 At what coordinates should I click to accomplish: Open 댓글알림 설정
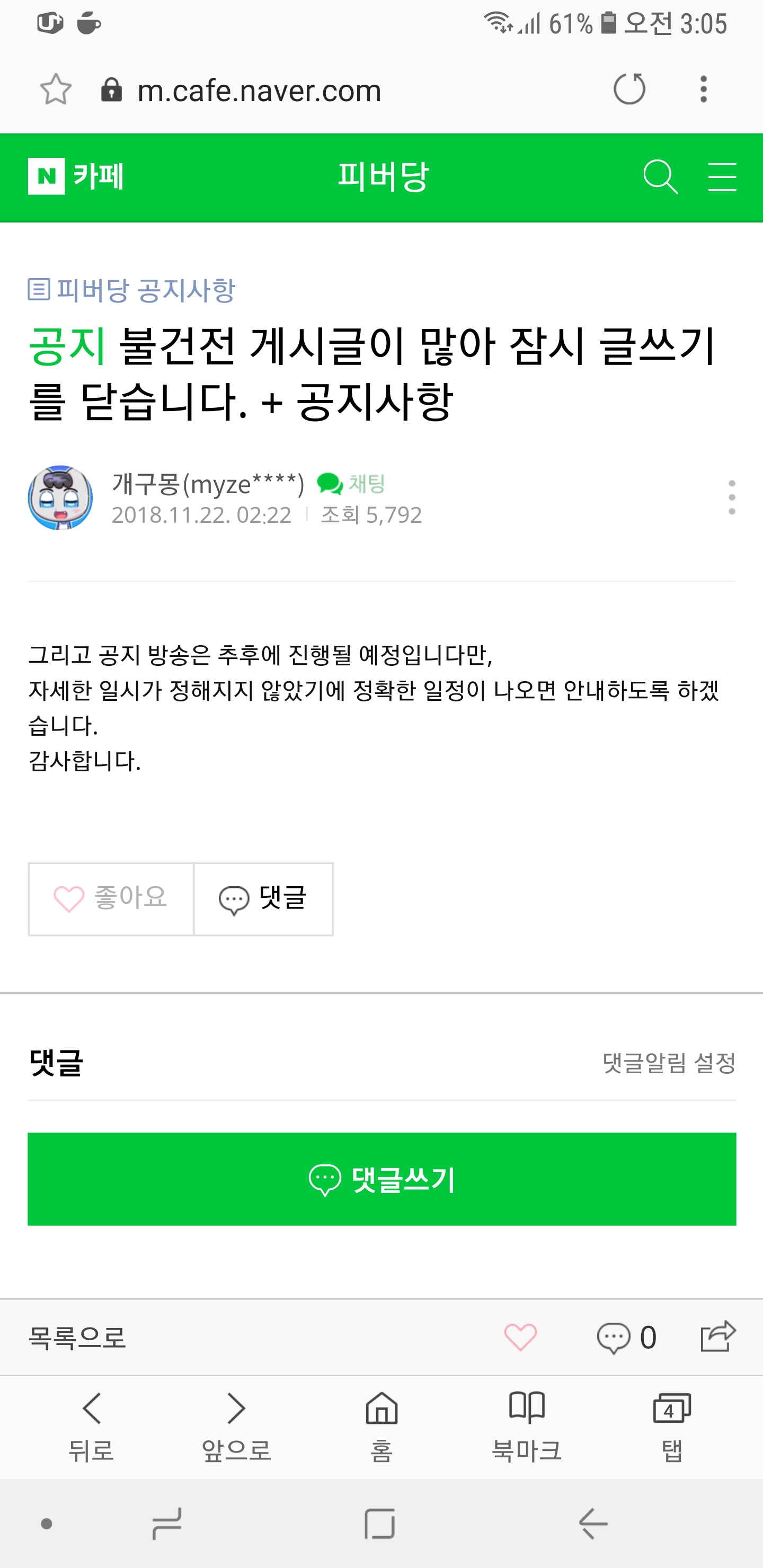point(669,1063)
